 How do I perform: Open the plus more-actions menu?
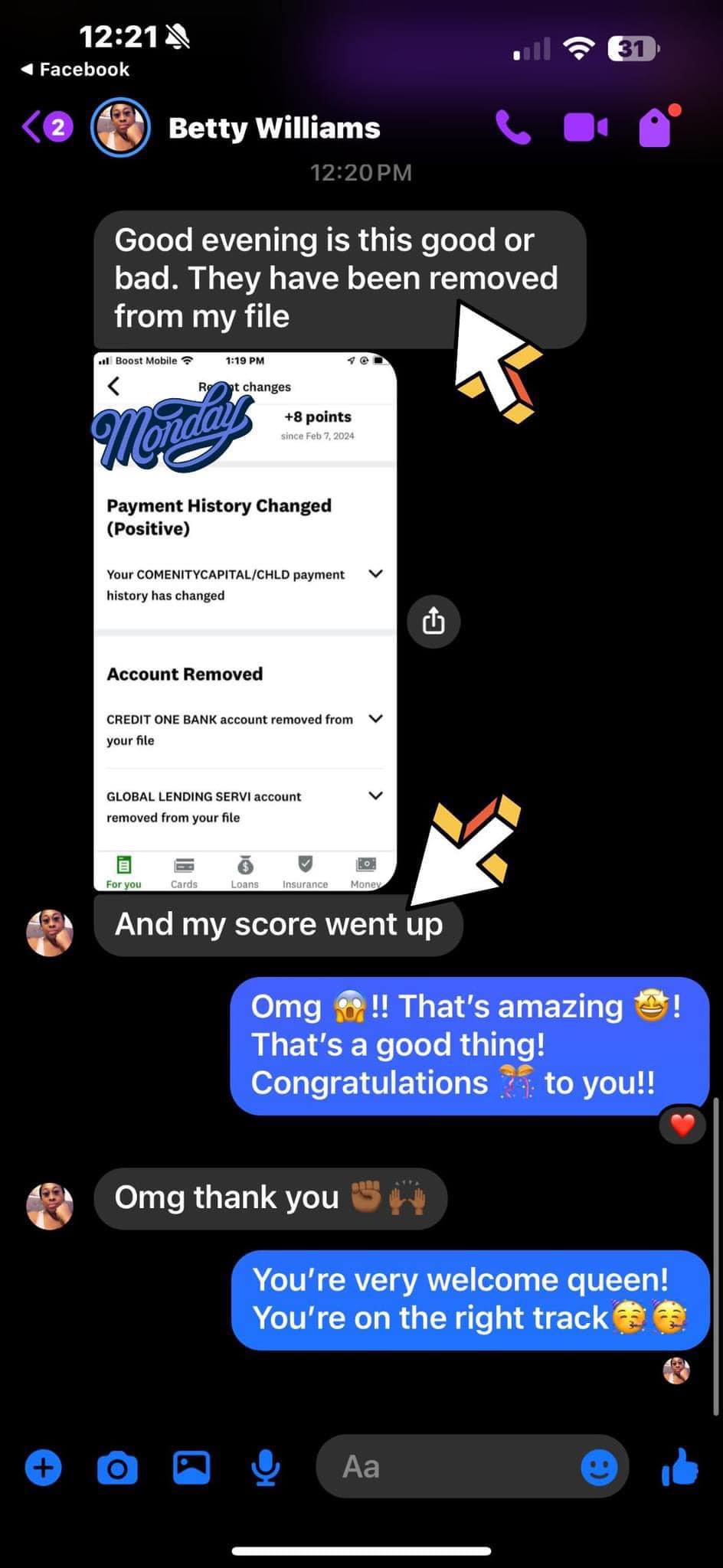coord(44,1468)
